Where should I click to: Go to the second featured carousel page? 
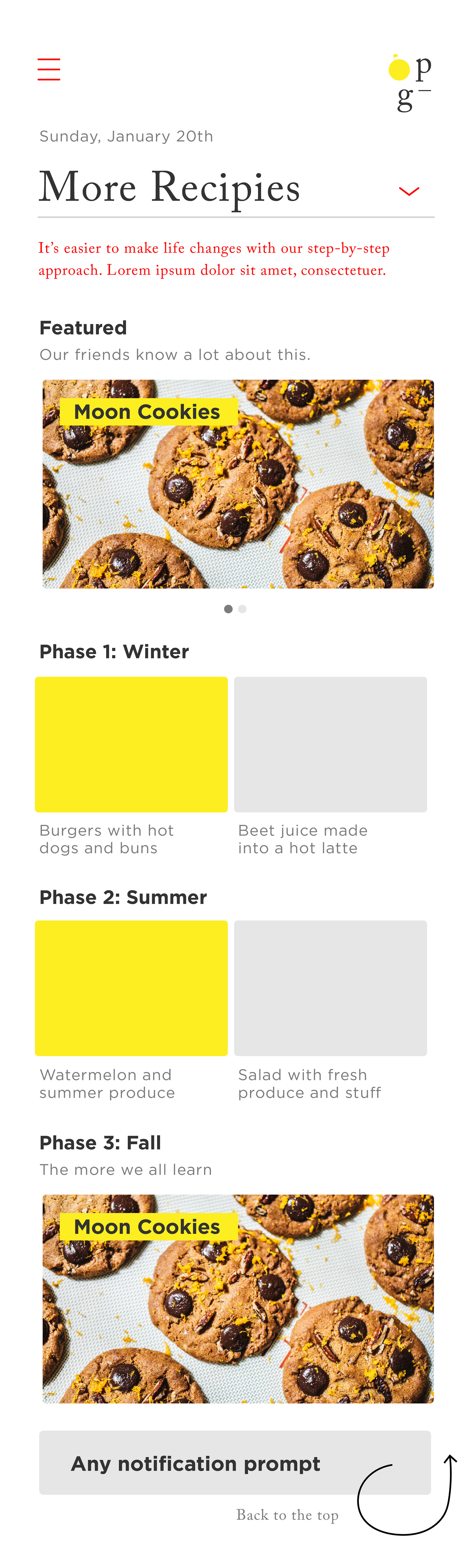242,609
